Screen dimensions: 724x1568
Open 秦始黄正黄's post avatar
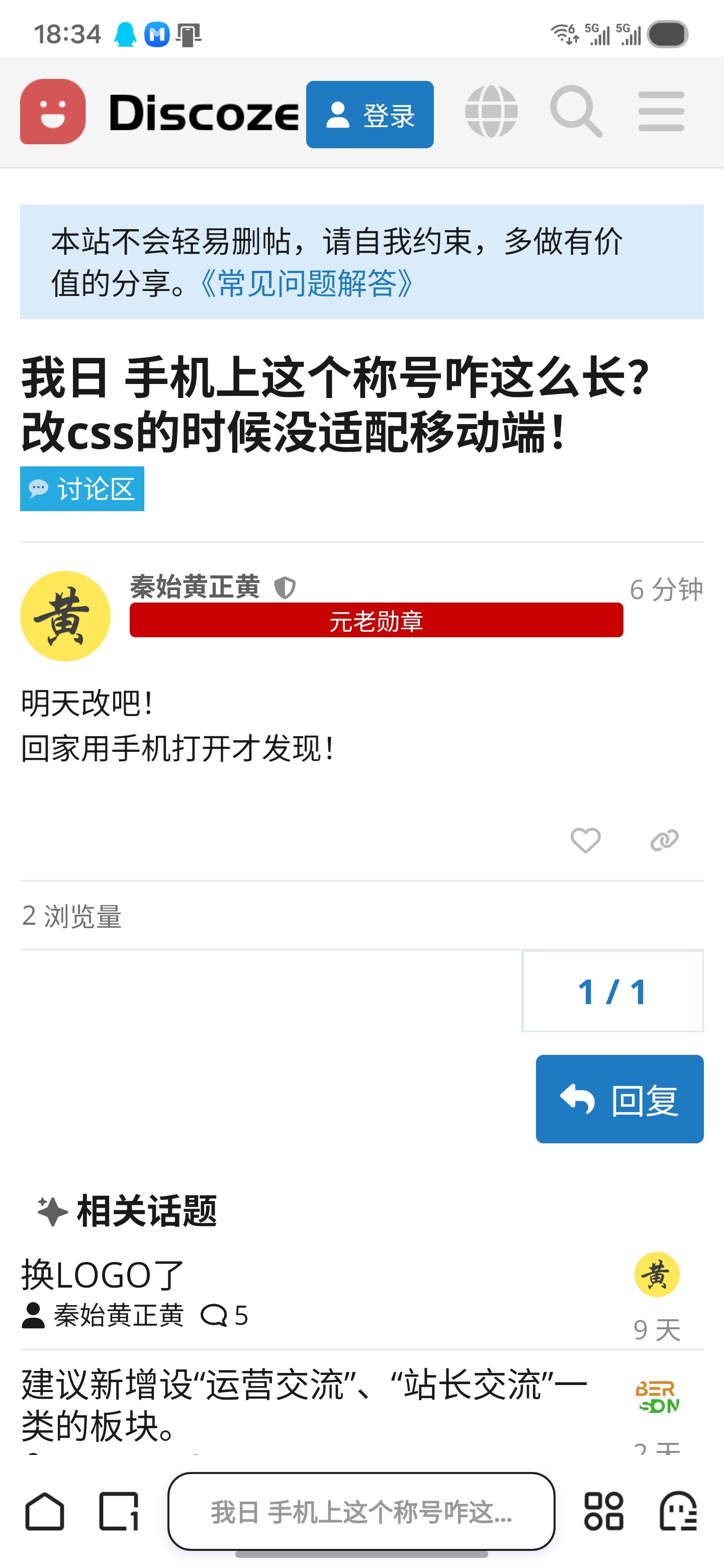[65, 616]
